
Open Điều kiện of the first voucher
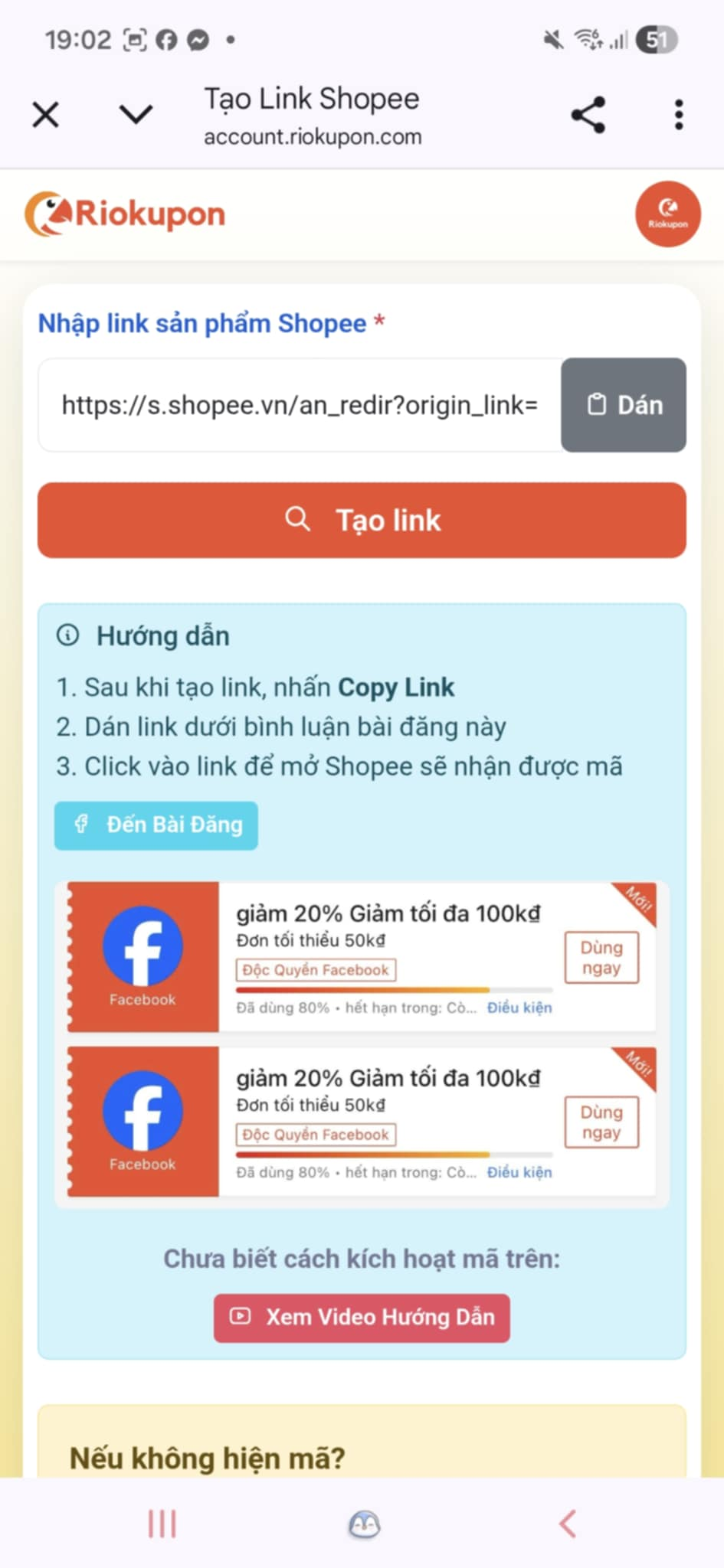pos(519,1008)
